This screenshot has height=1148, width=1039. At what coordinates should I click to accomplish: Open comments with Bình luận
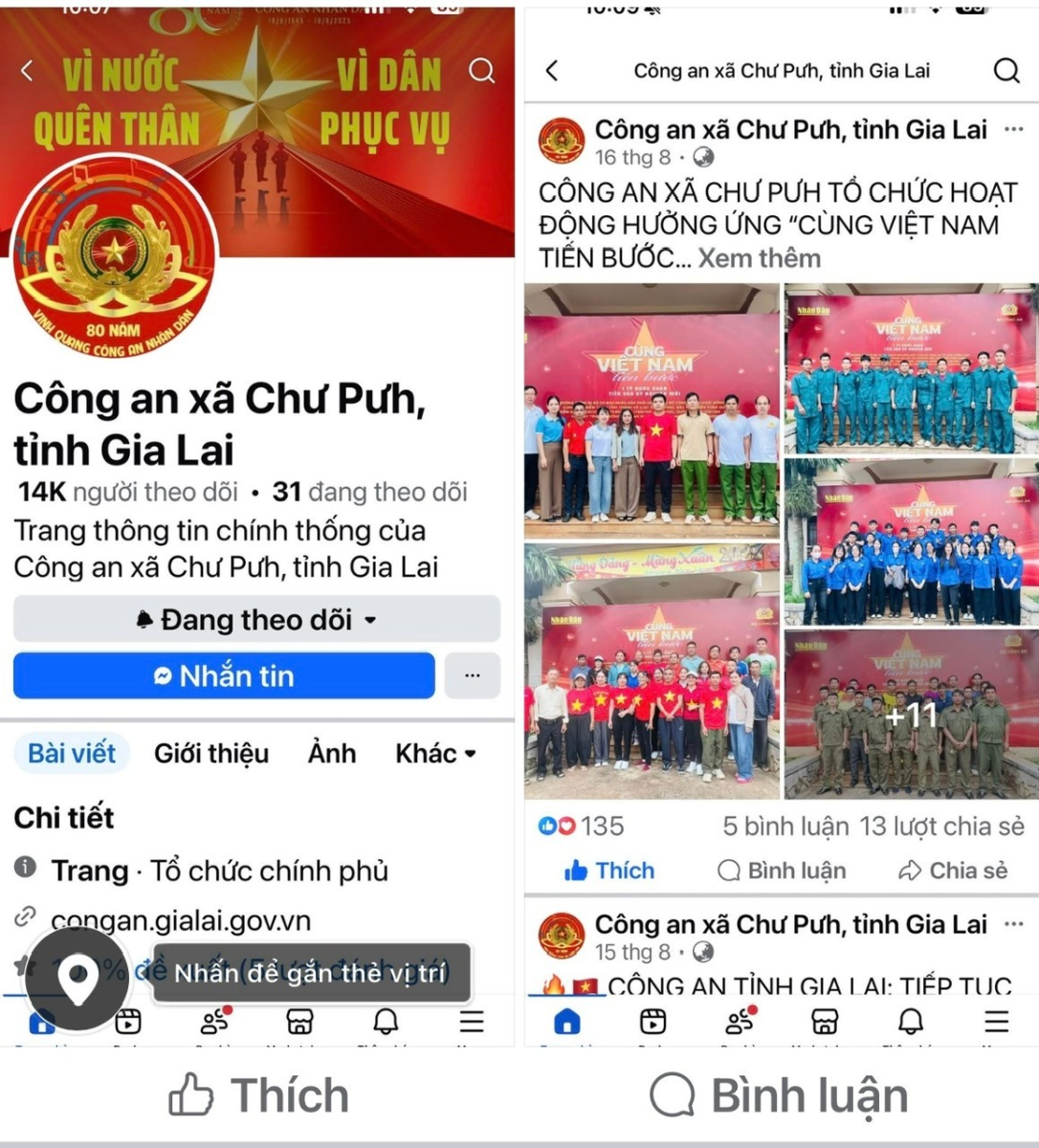coord(782,871)
